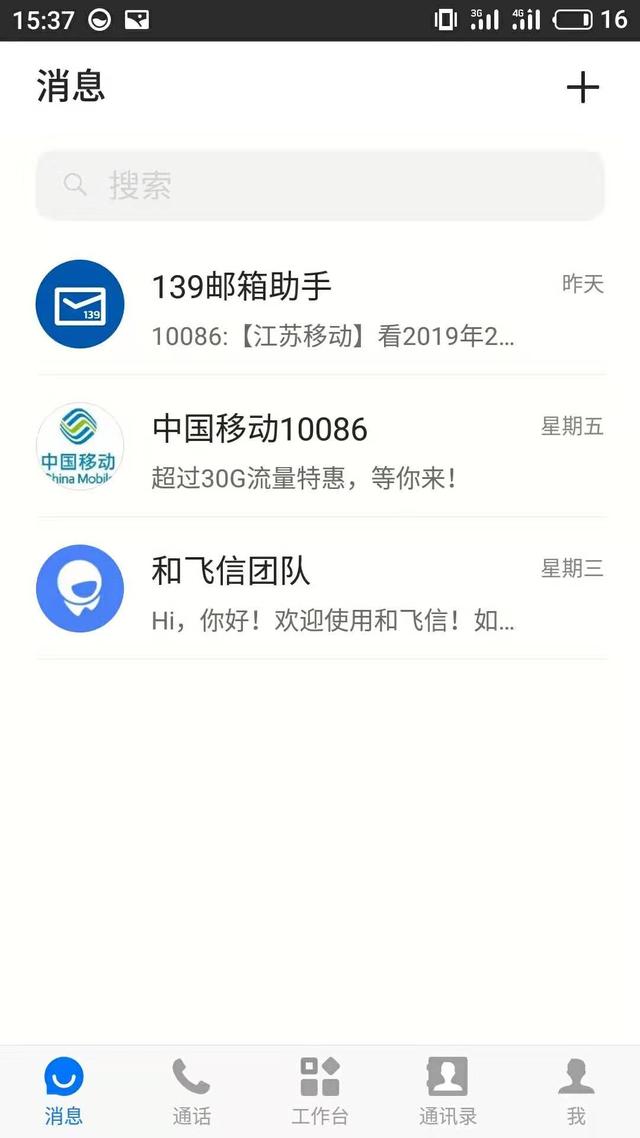Tap the plus icon to add new
The height and width of the screenshot is (1138, 640).
click(582, 88)
